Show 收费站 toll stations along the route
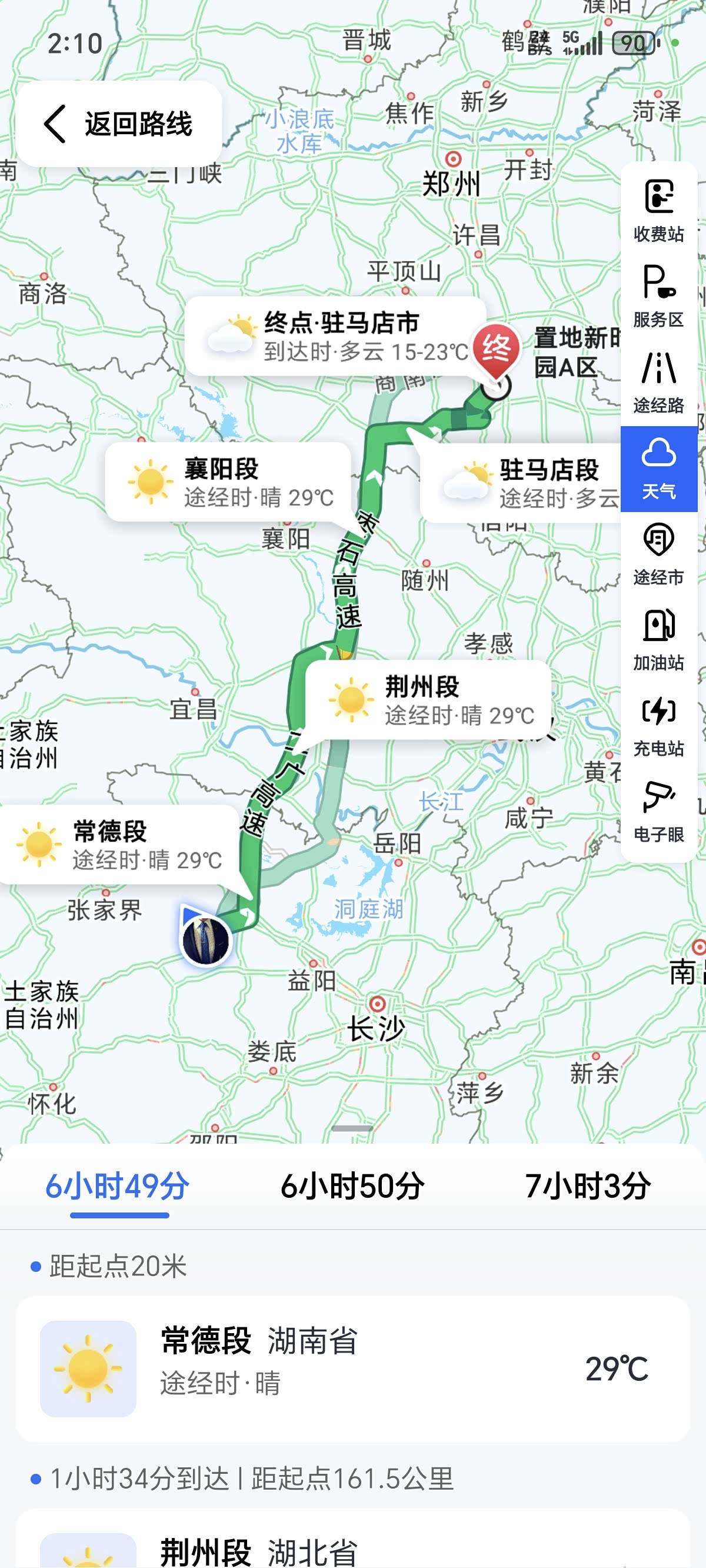 tap(658, 211)
